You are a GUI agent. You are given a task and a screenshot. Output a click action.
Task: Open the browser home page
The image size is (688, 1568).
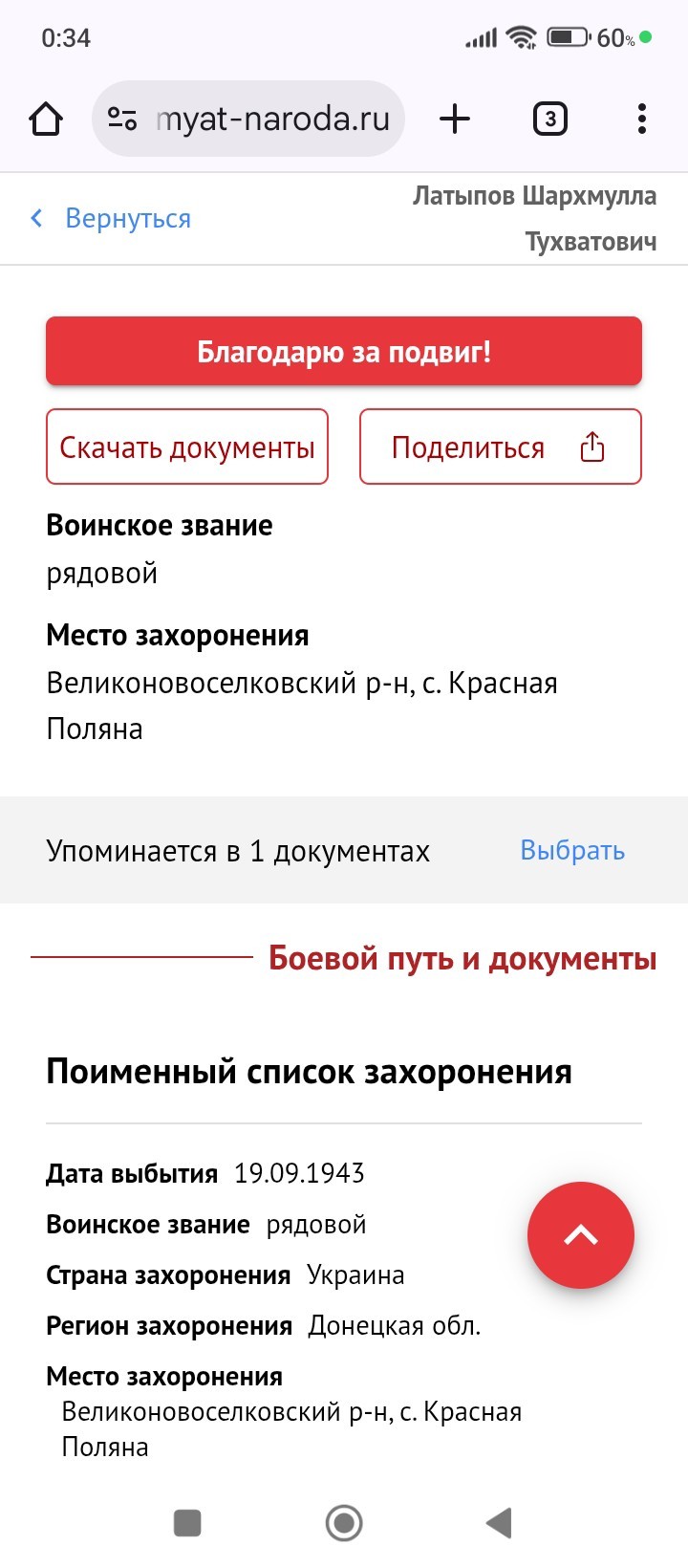coord(46,120)
